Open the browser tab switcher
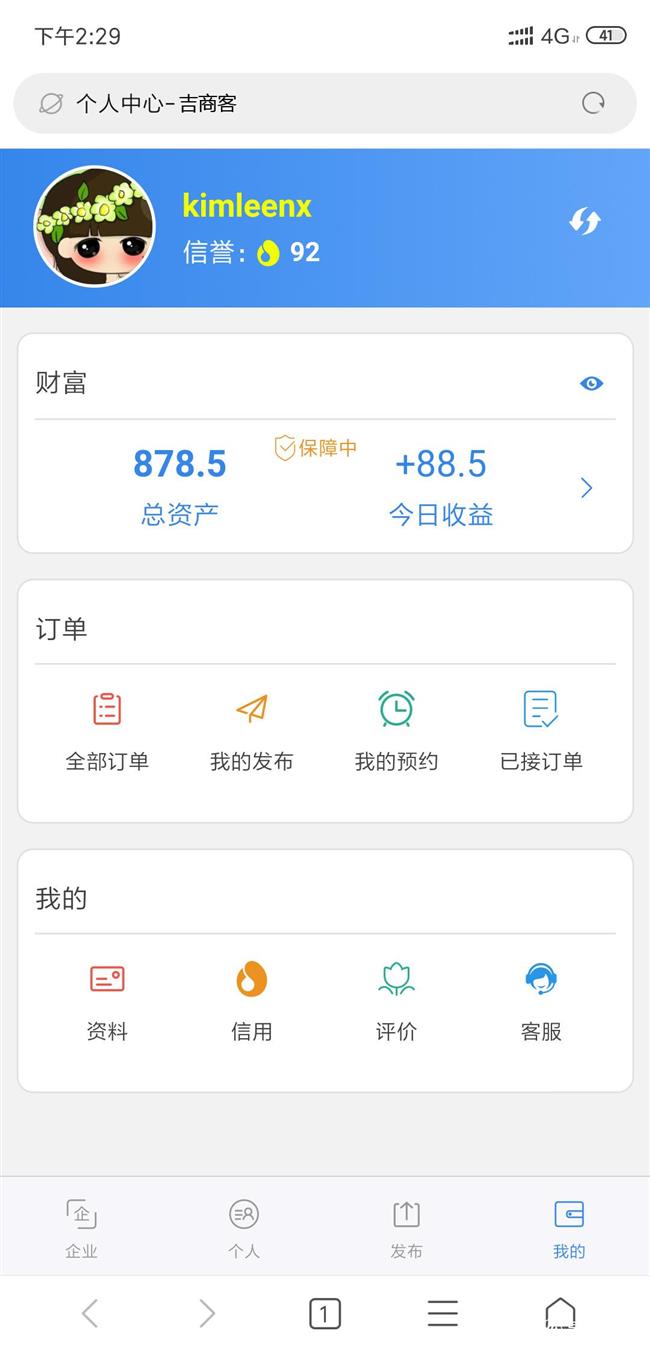This screenshot has width=650, height=1352. 324,1313
